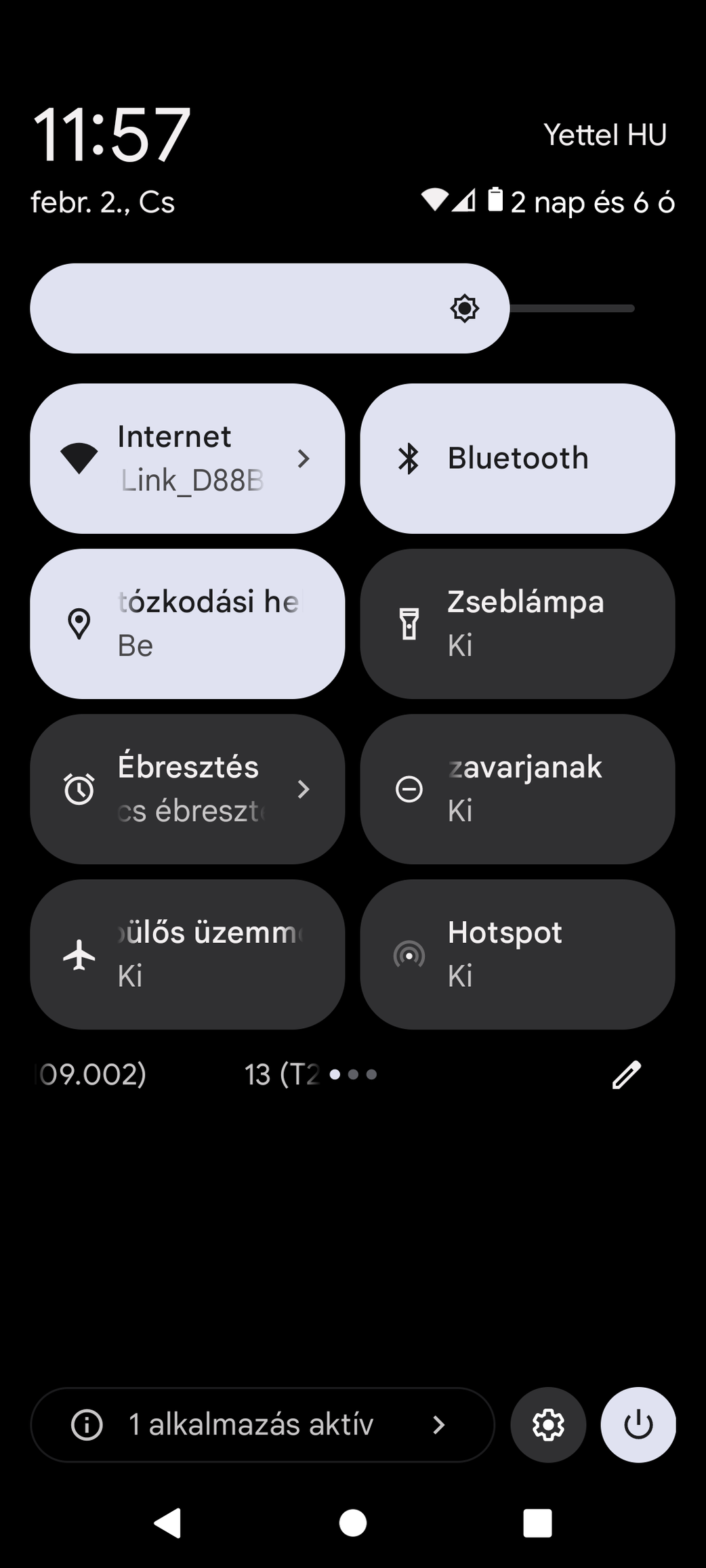Open the Ébresztés alarm tile
The image size is (706, 1568).
(188, 789)
